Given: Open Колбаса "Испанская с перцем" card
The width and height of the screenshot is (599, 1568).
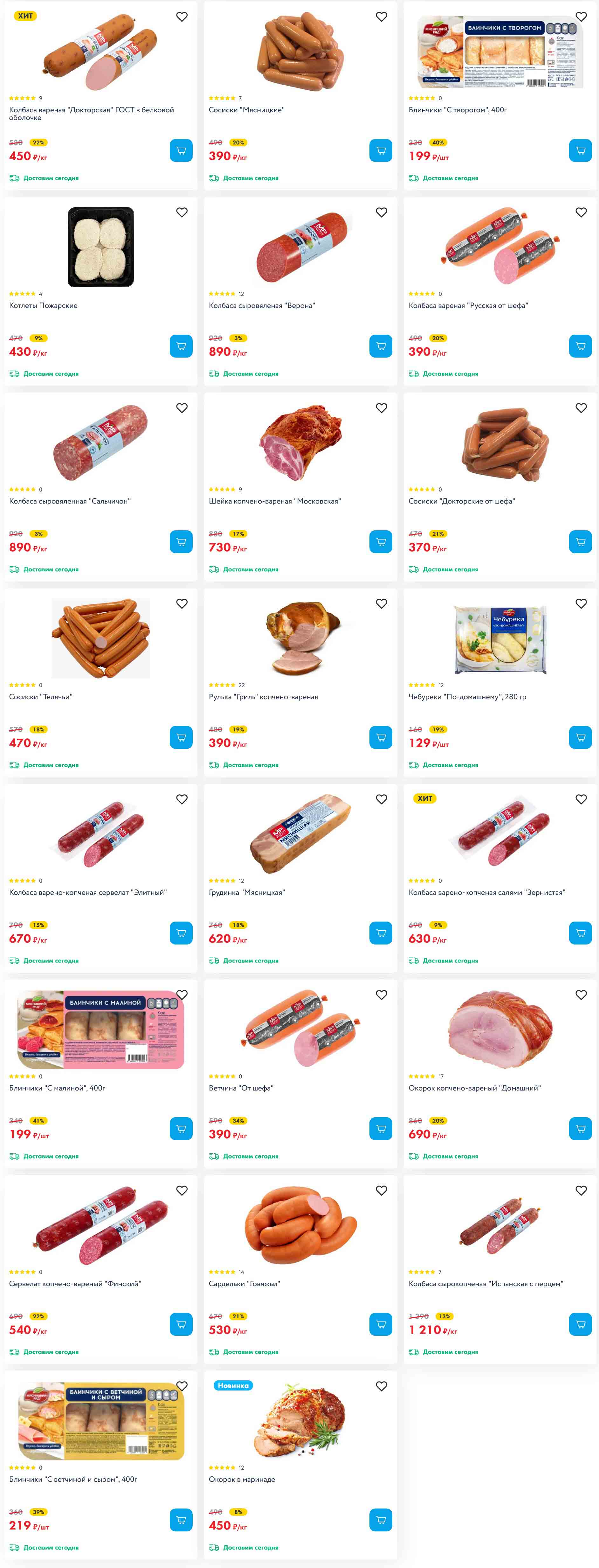Looking at the screenshot, I should tap(485, 1283).
